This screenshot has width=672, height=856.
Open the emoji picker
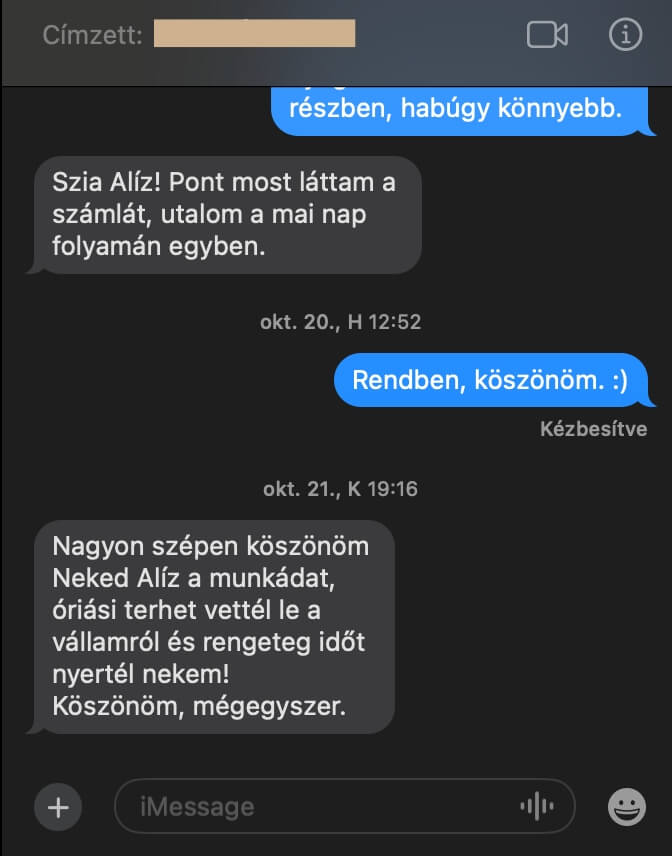[x=627, y=806]
